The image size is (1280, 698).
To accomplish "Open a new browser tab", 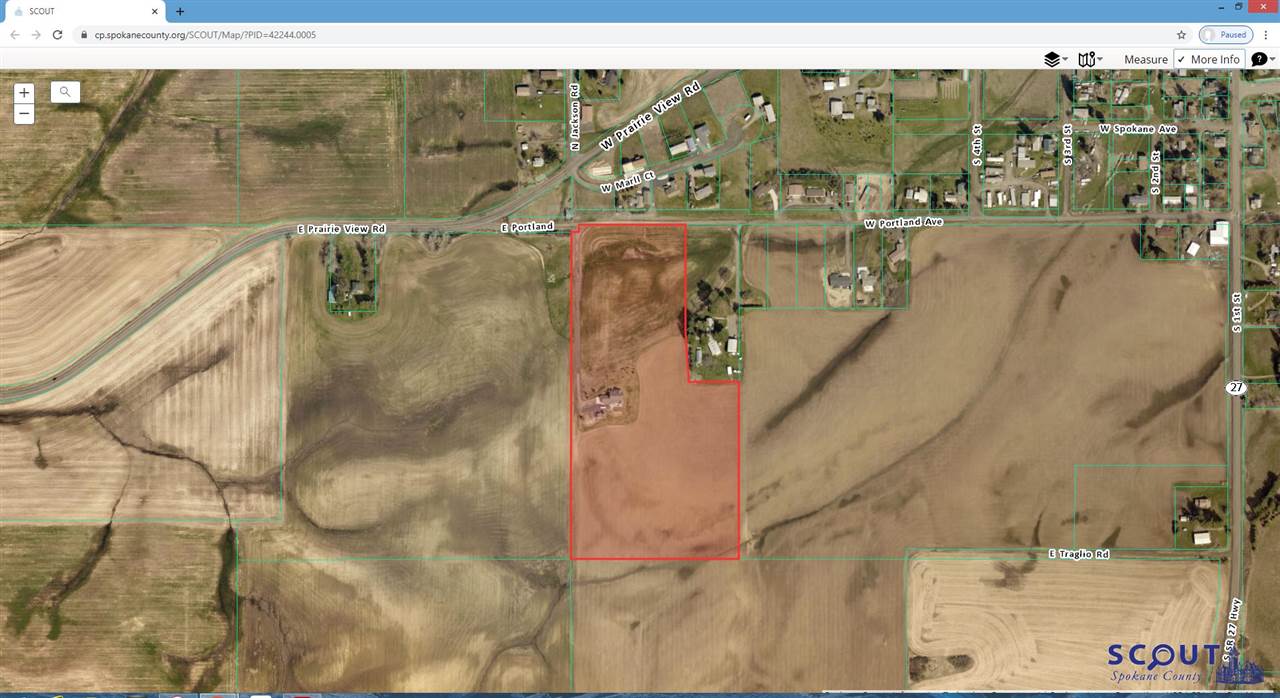I will point(180,11).
